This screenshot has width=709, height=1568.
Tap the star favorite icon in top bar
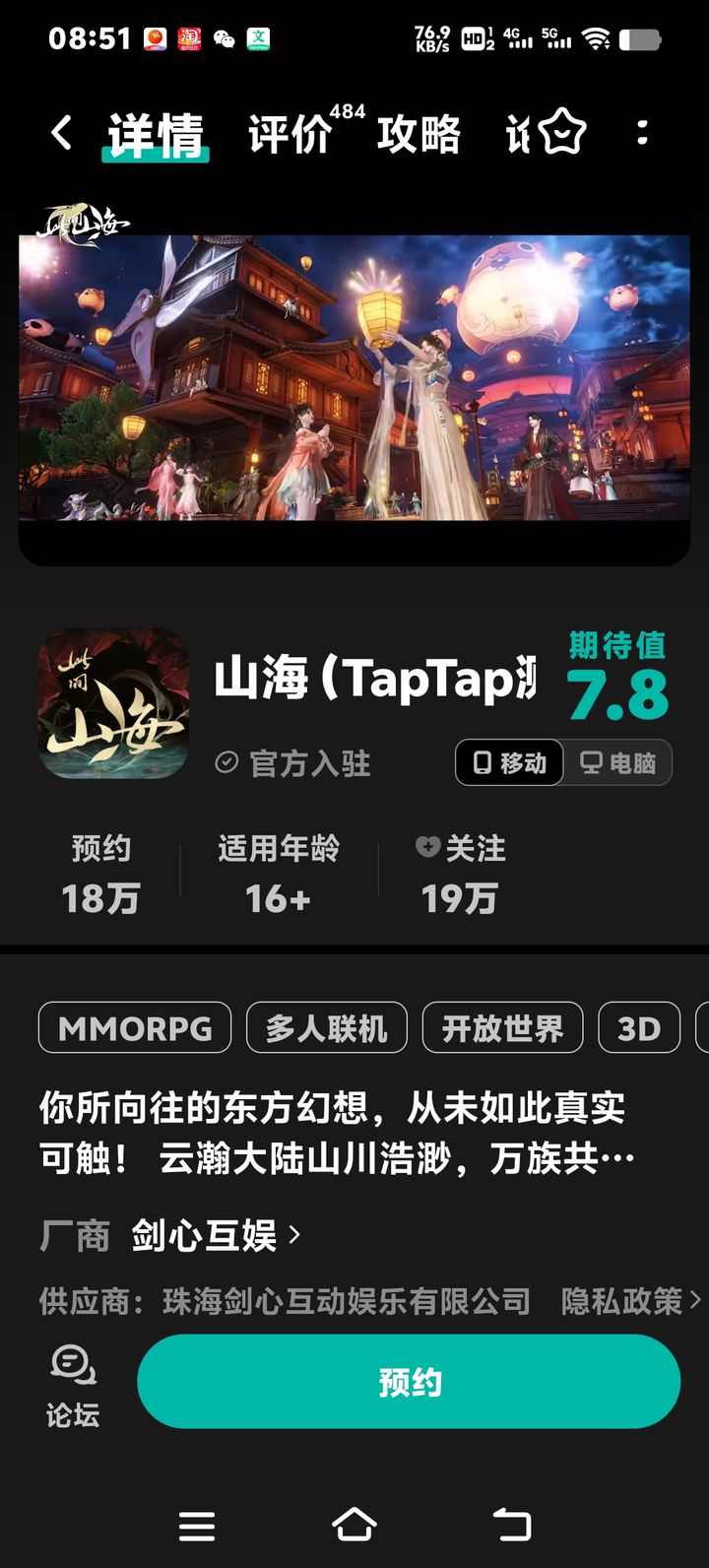[x=559, y=133]
